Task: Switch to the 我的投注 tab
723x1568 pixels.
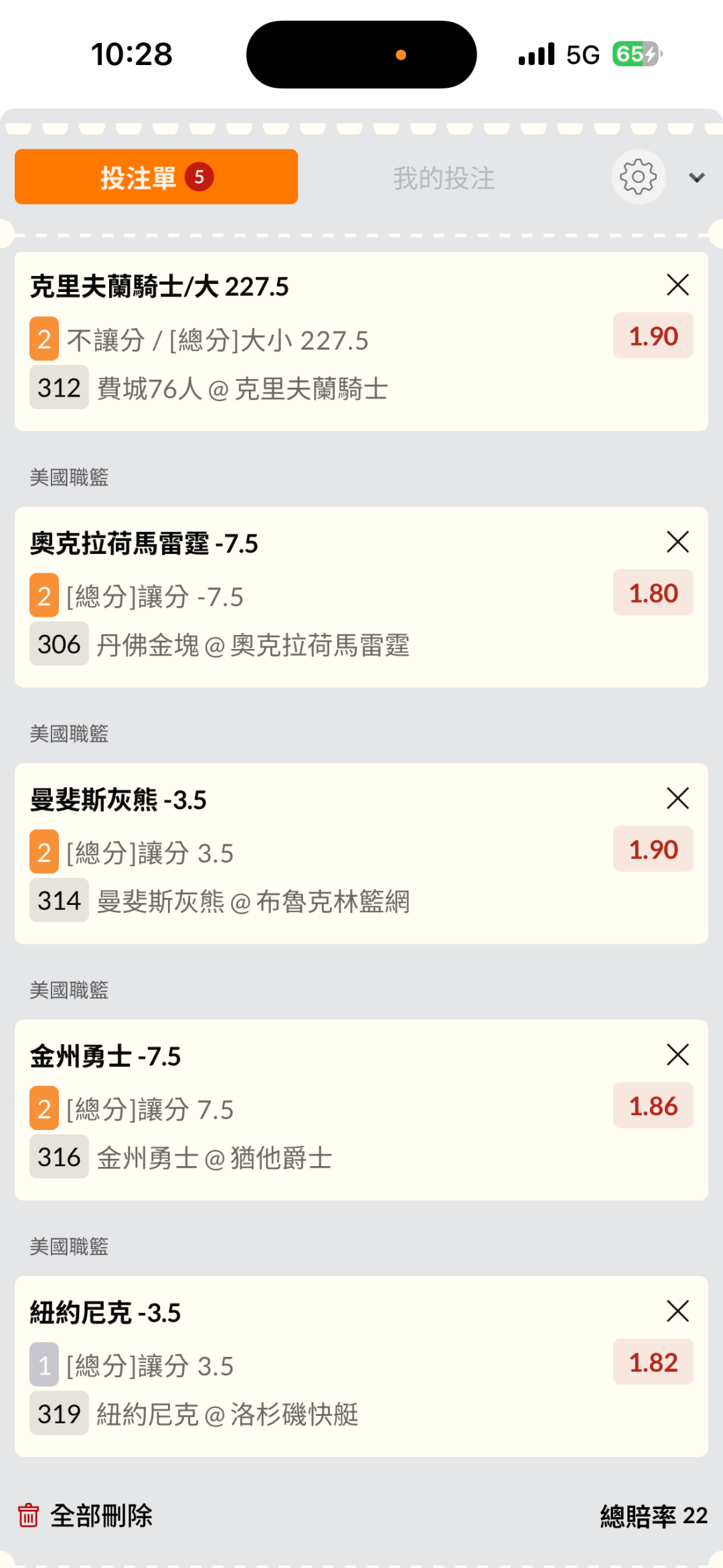Action: click(444, 178)
